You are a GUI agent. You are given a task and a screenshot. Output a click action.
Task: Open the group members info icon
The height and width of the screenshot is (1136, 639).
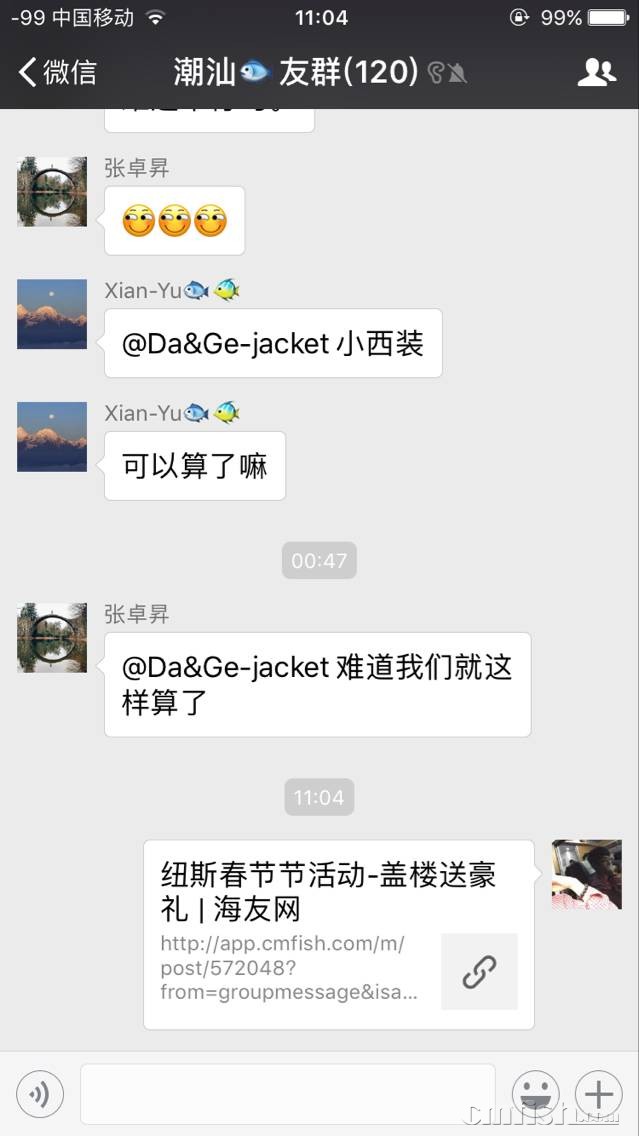click(597, 72)
